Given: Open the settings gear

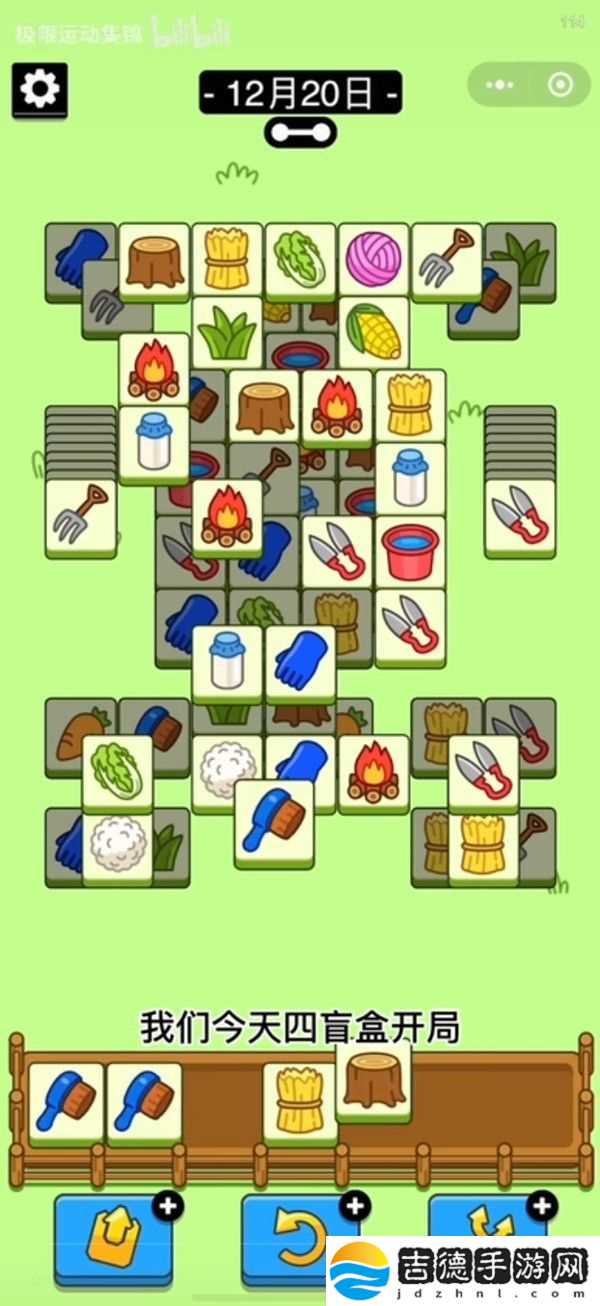Looking at the screenshot, I should pyautogui.click(x=39, y=90).
